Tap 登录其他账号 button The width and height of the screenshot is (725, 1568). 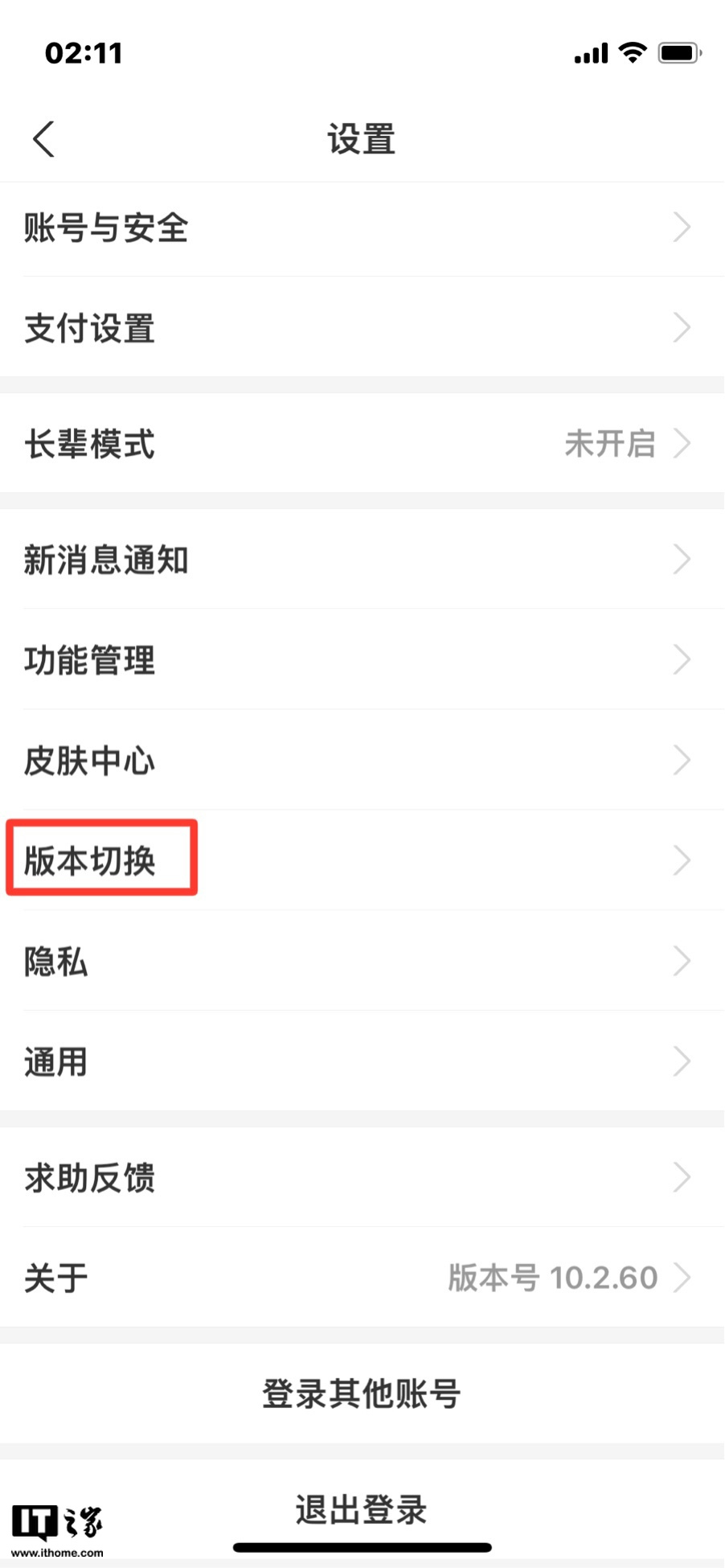[362, 1394]
